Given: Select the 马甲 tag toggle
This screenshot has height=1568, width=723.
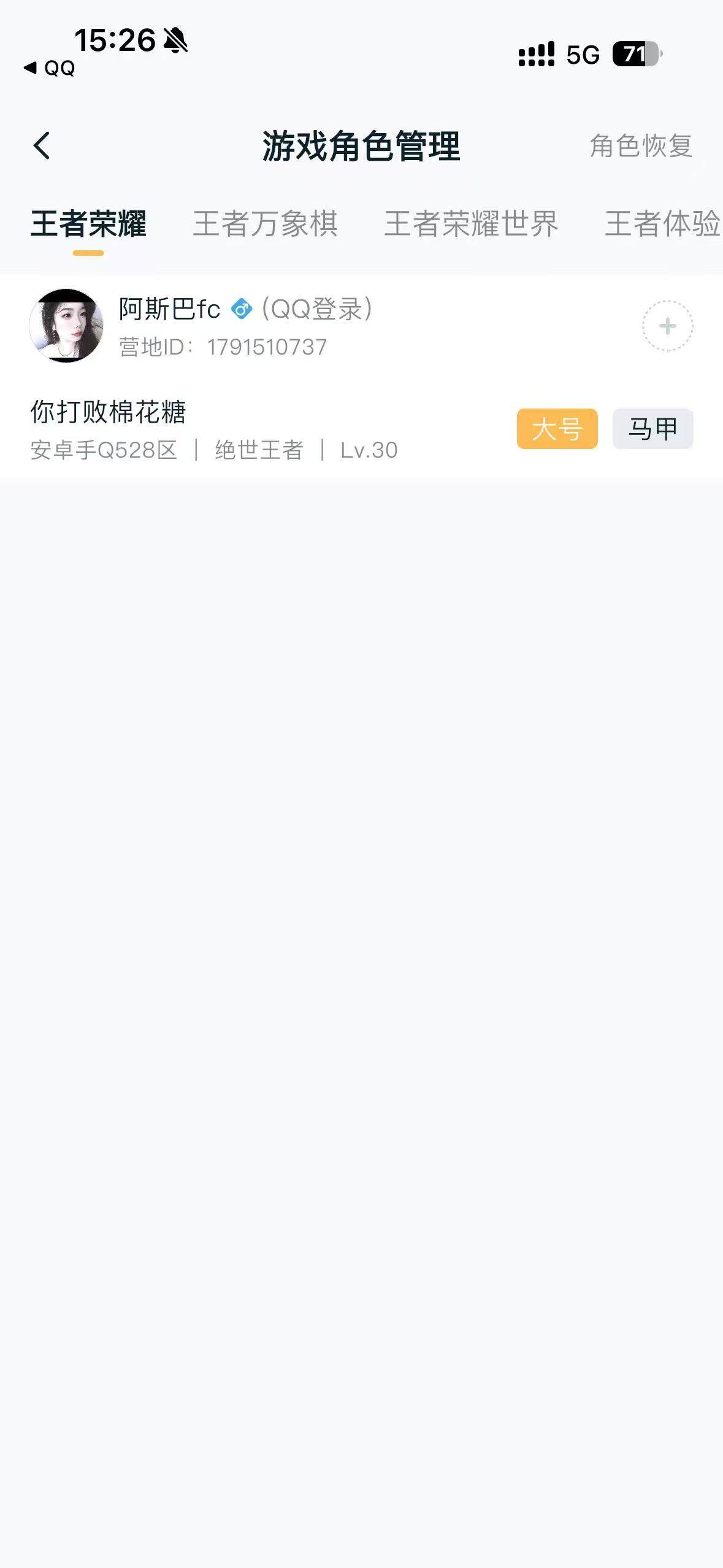Looking at the screenshot, I should pyautogui.click(x=652, y=429).
